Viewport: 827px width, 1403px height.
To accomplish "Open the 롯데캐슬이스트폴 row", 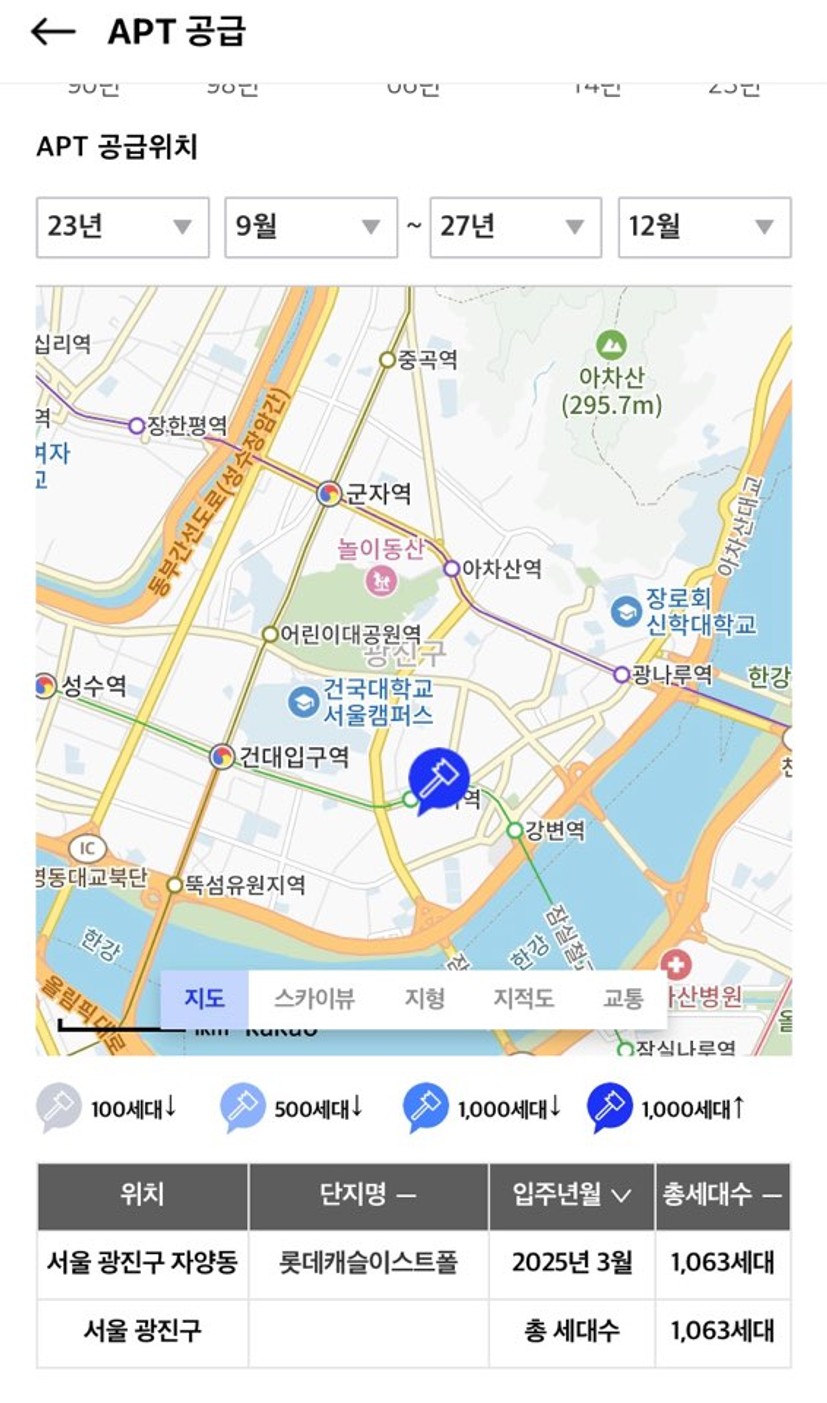I will [x=368, y=1263].
